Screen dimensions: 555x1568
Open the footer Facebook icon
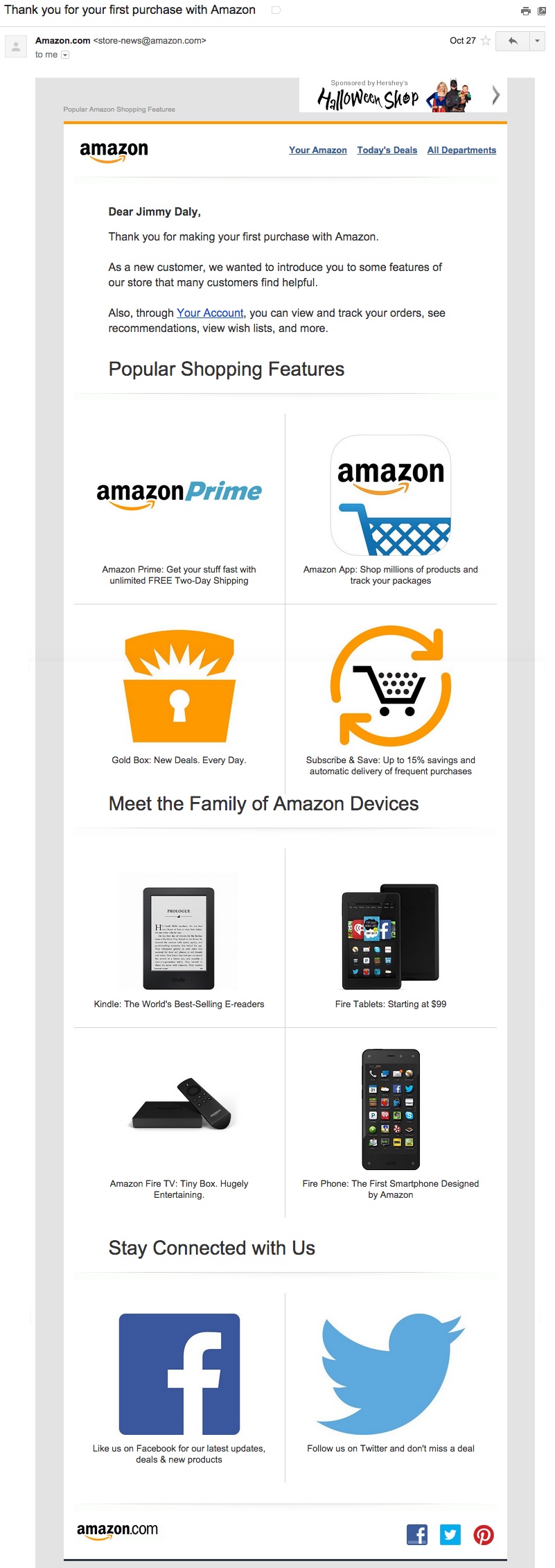coord(416,1535)
